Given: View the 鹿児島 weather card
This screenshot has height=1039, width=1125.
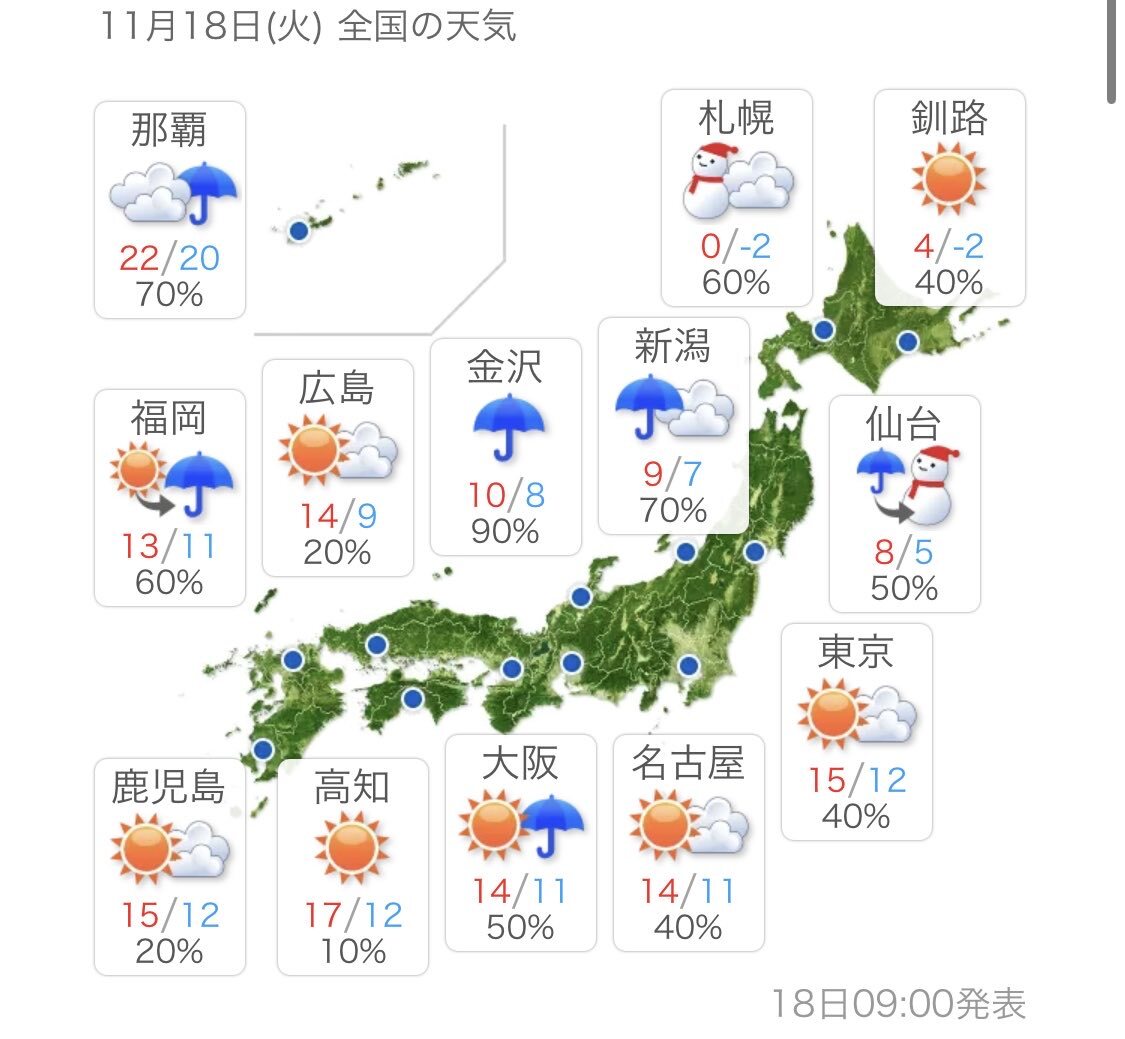Looking at the screenshot, I should coord(170,867).
